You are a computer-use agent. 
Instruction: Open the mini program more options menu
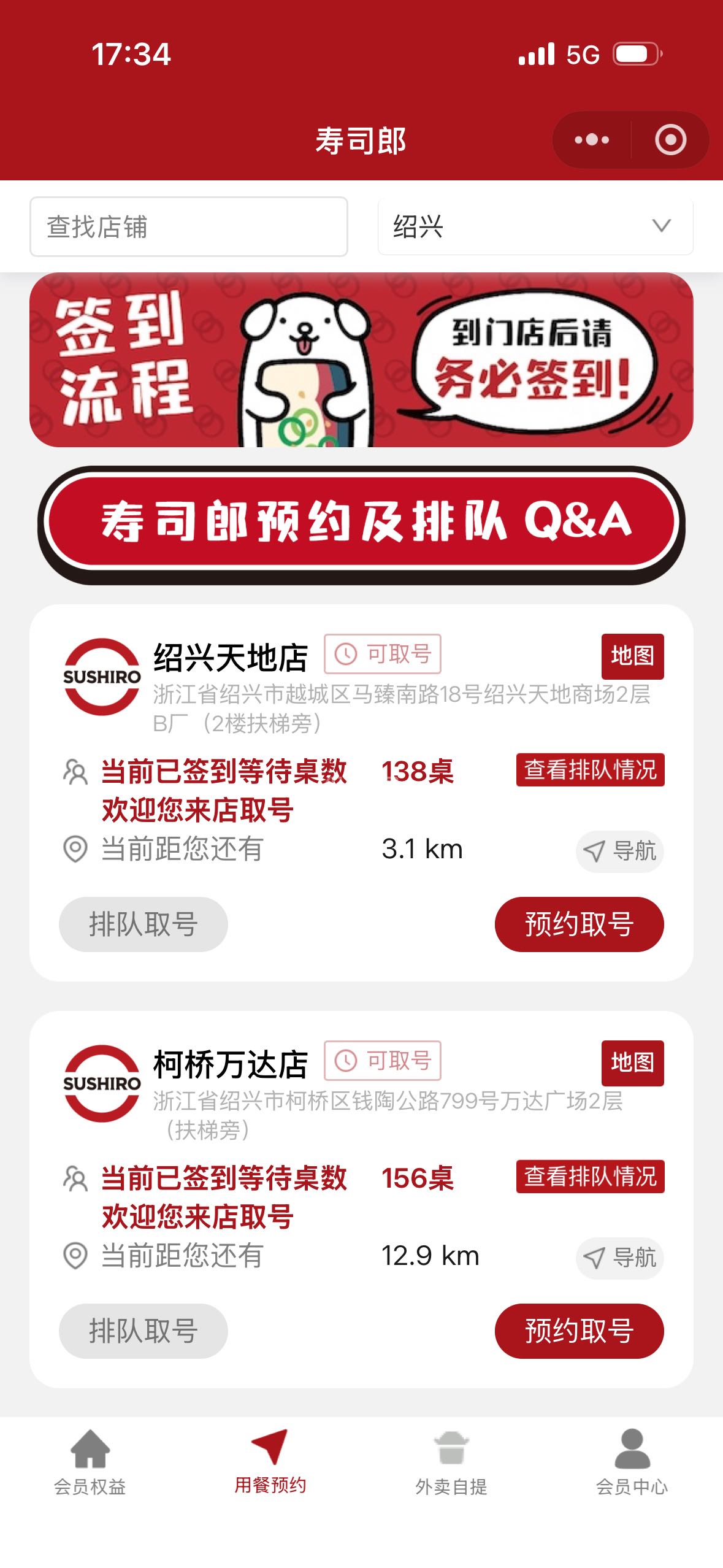pos(592,140)
